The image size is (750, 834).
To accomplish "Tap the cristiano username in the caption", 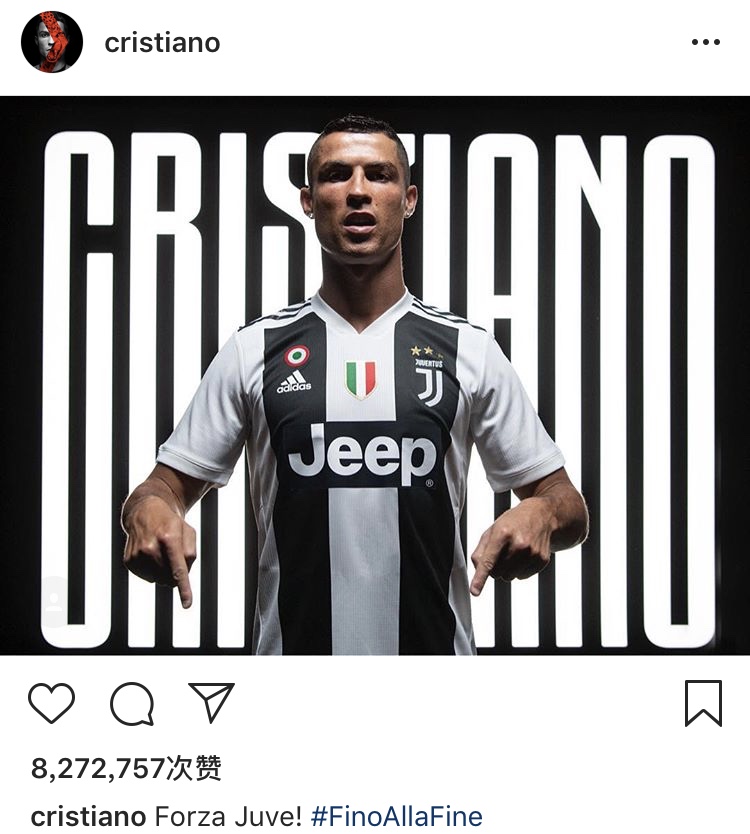I will [88, 816].
